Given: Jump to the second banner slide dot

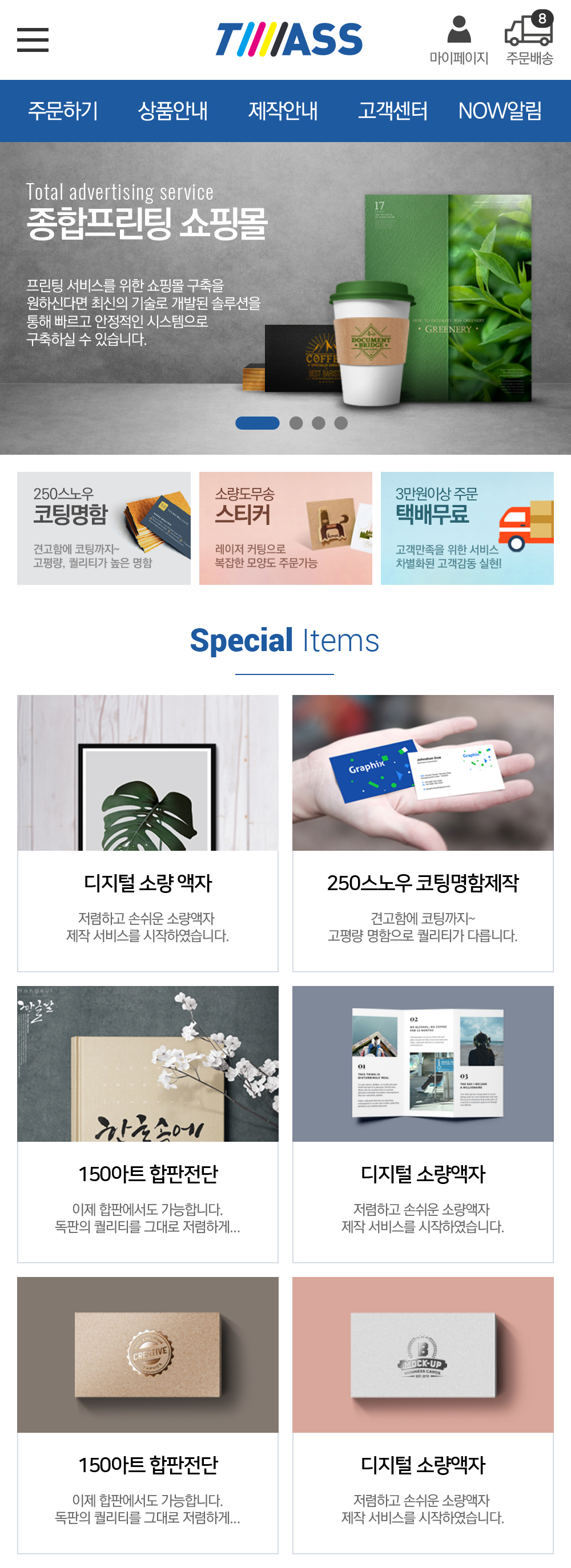Looking at the screenshot, I should pos(296,423).
